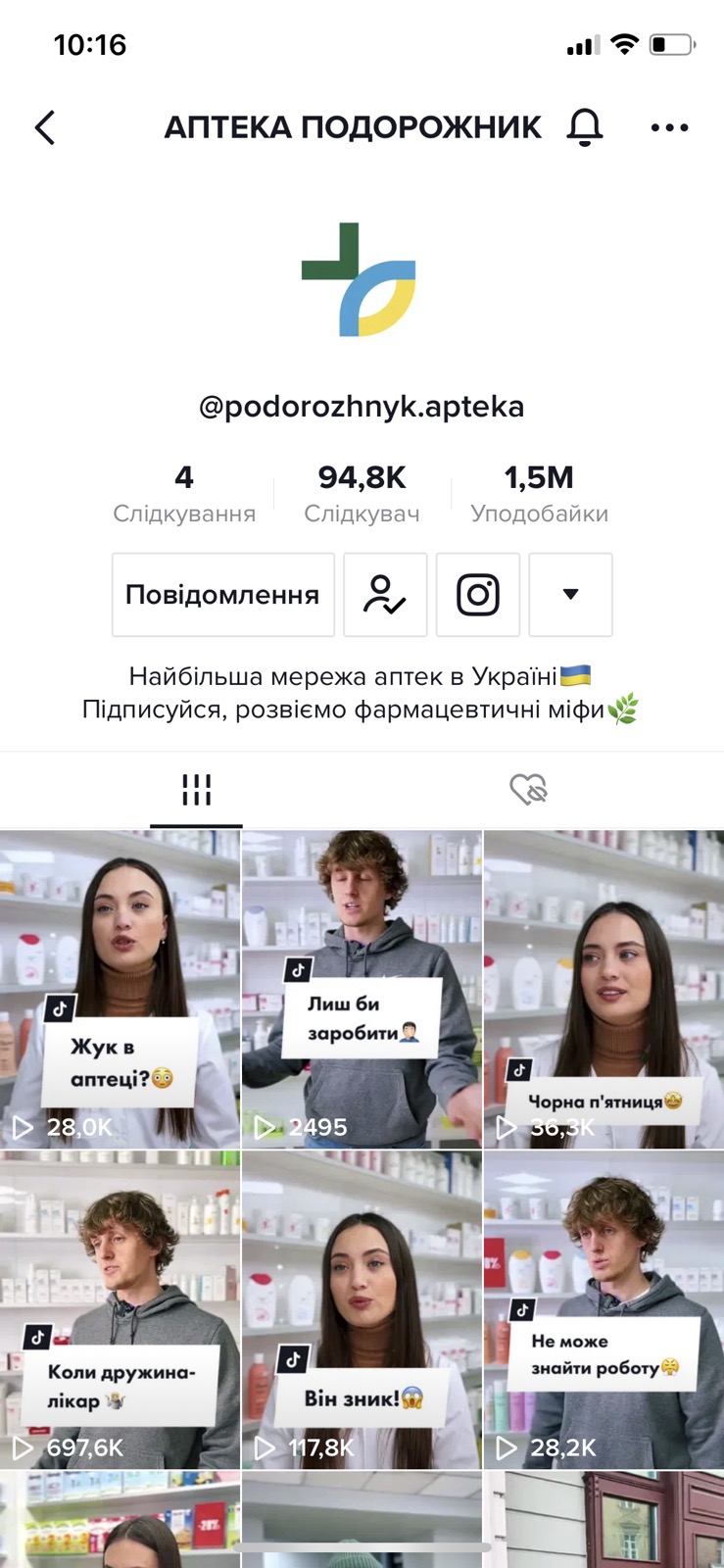Expand the suggested accounts dropdown arrow
Image resolution: width=724 pixels, height=1568 pixels.
tap(570, 595)
